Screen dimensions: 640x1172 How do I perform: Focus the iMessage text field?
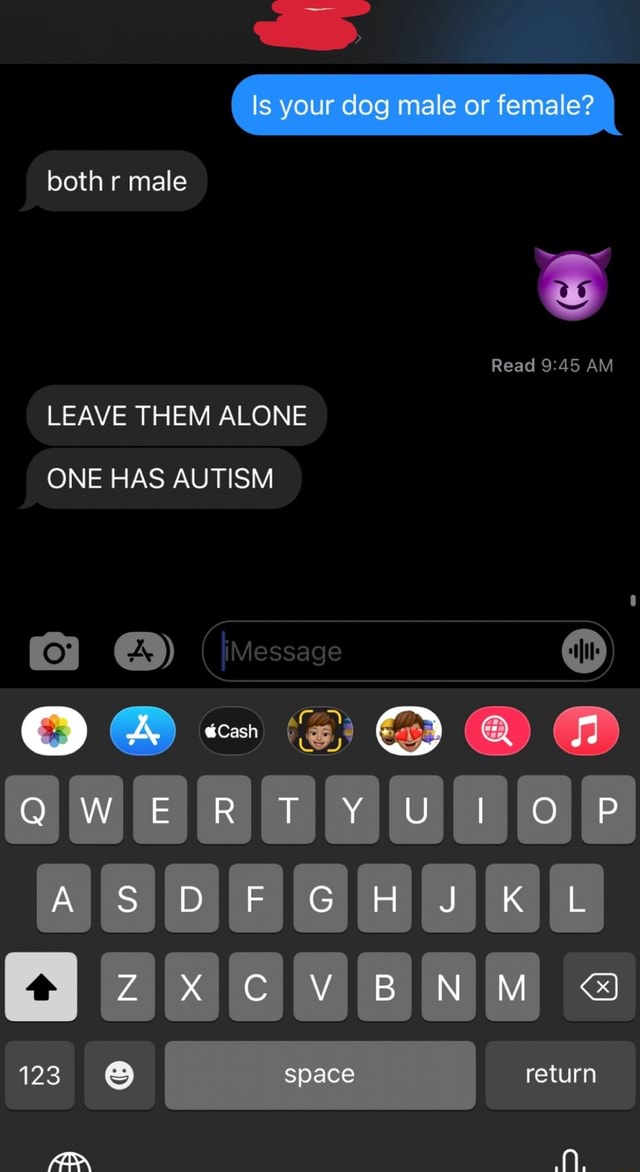[x=380, y=651]
